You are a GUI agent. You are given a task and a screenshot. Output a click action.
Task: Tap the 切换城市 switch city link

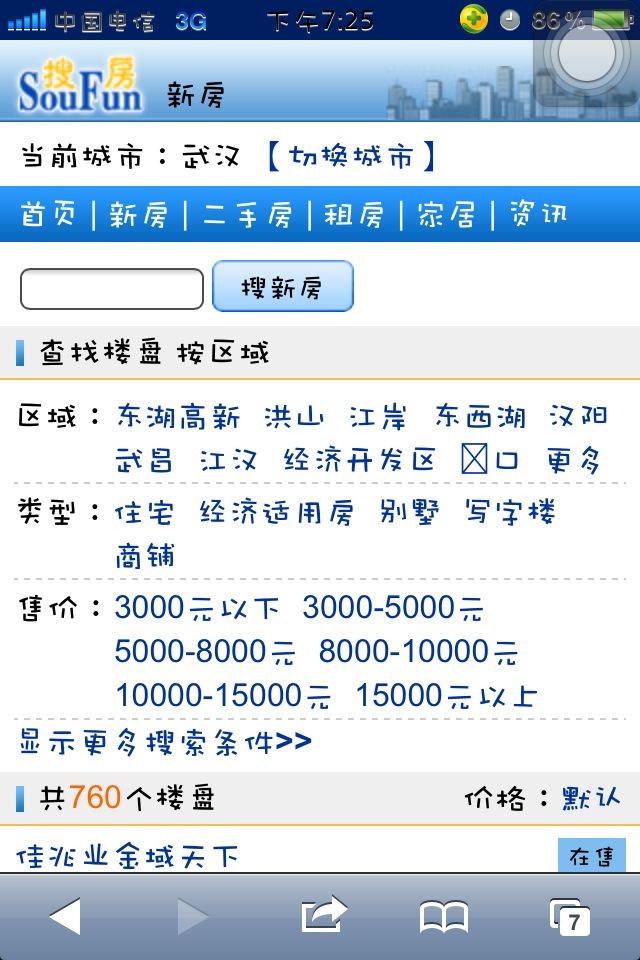click(351, 157)
